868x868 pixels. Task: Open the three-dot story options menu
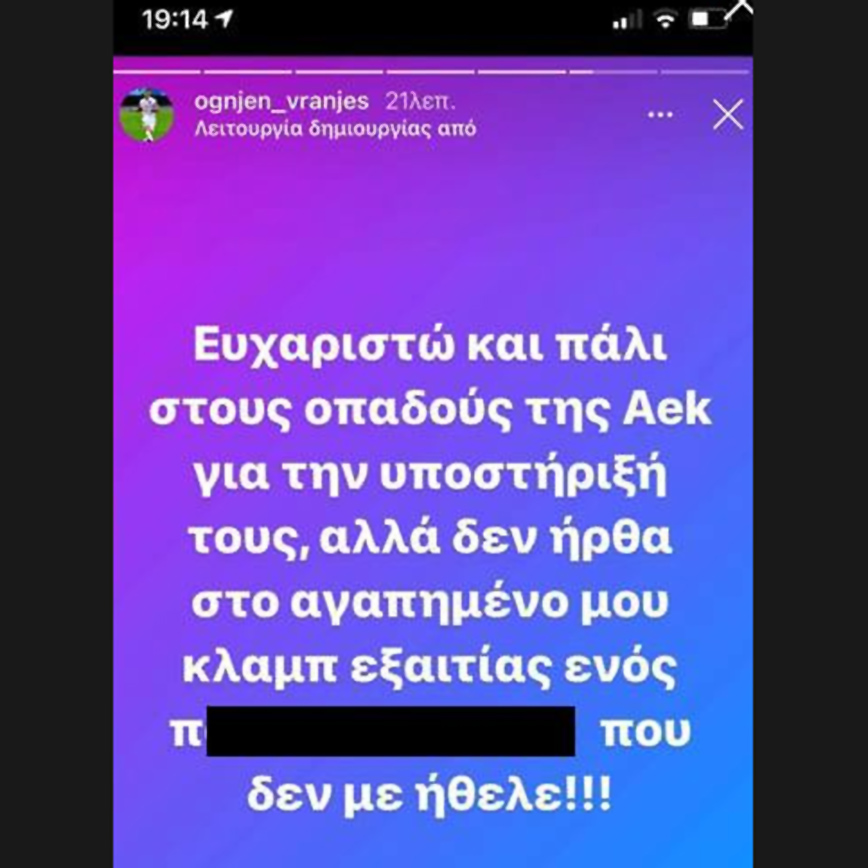pos(660,115)
